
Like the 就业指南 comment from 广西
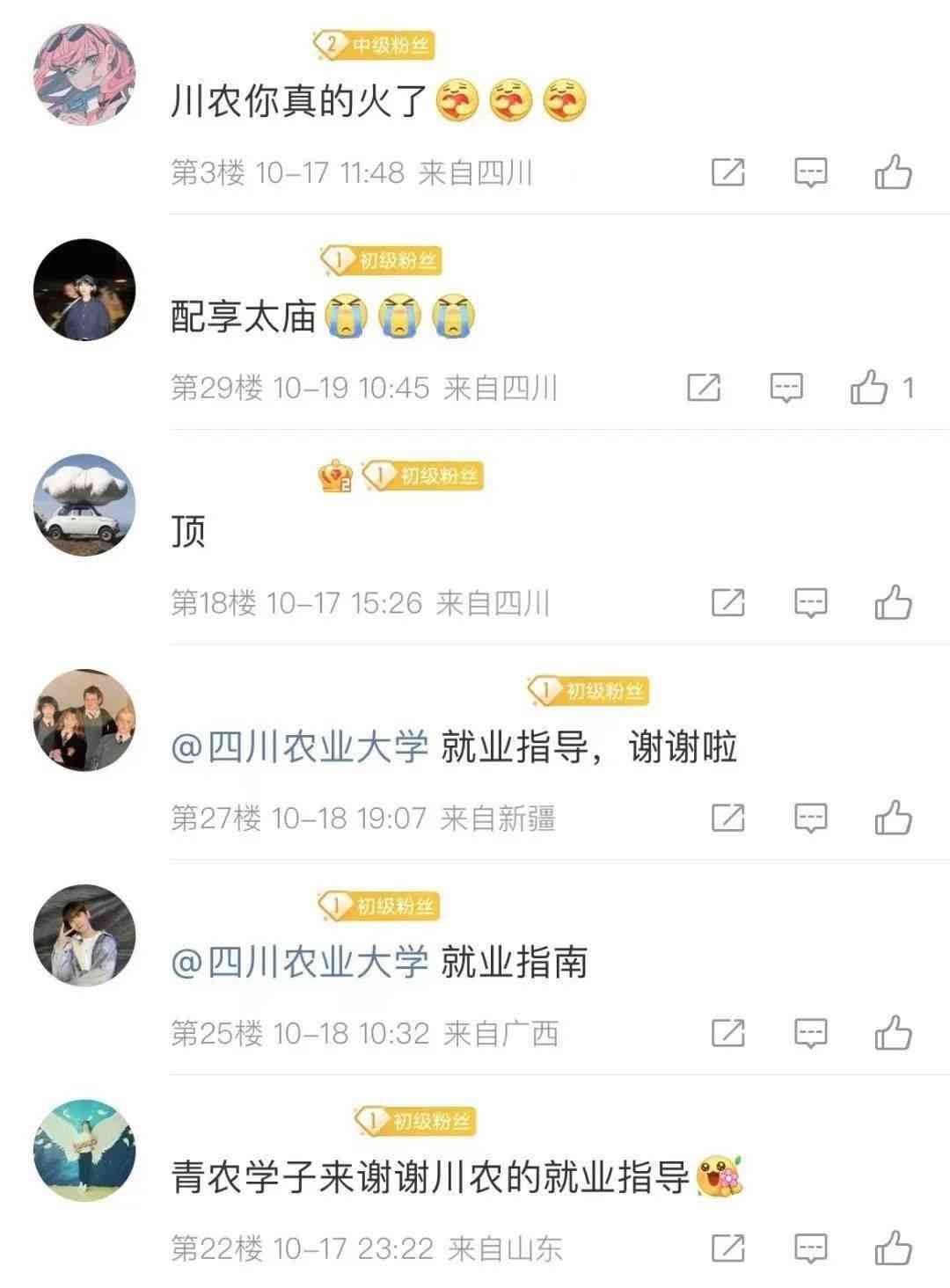point(893,1032)
